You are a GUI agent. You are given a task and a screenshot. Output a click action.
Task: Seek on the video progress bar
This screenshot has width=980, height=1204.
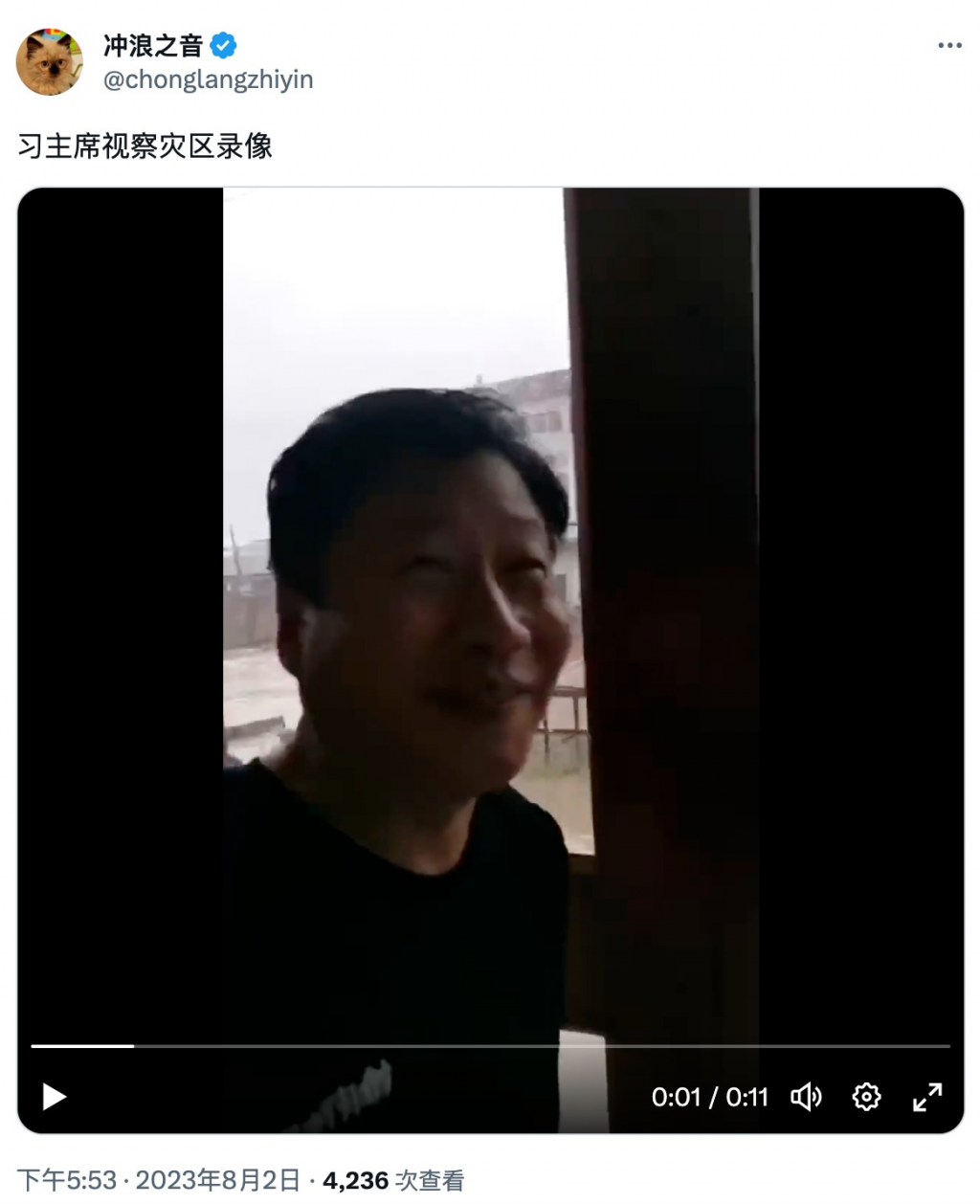[490, 1046]
